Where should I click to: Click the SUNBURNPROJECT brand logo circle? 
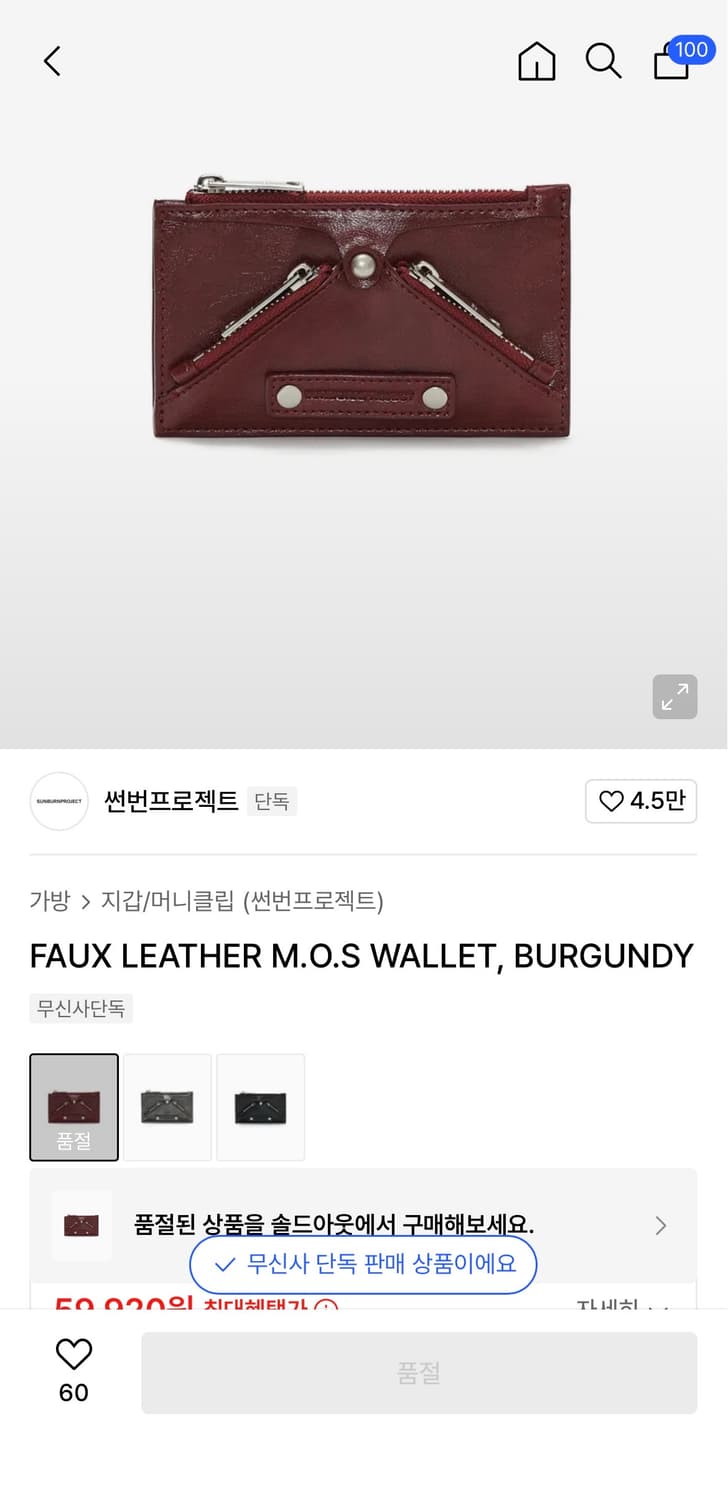click(x=58, y=801)
